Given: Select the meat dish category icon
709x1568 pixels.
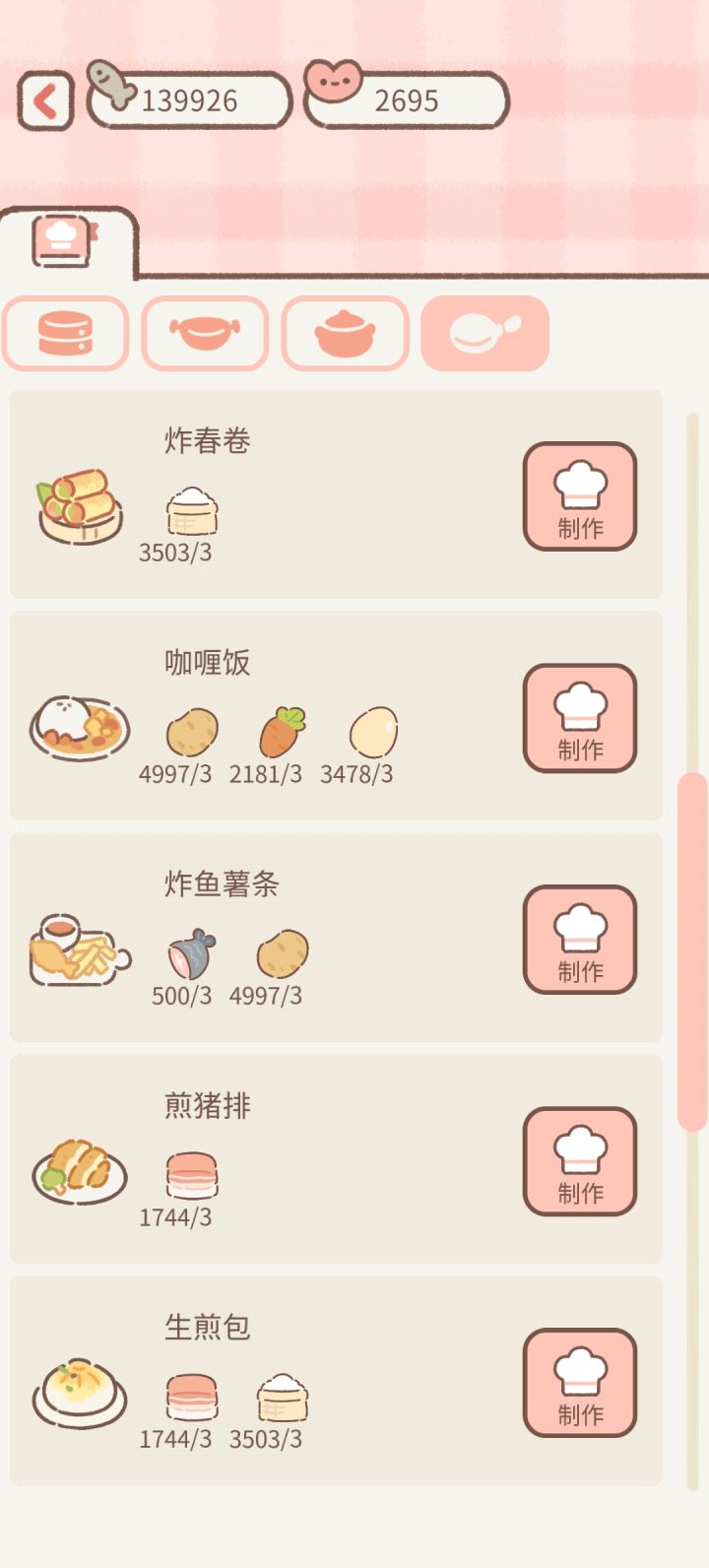Looking at the screenshot, I should pos(205,333).
